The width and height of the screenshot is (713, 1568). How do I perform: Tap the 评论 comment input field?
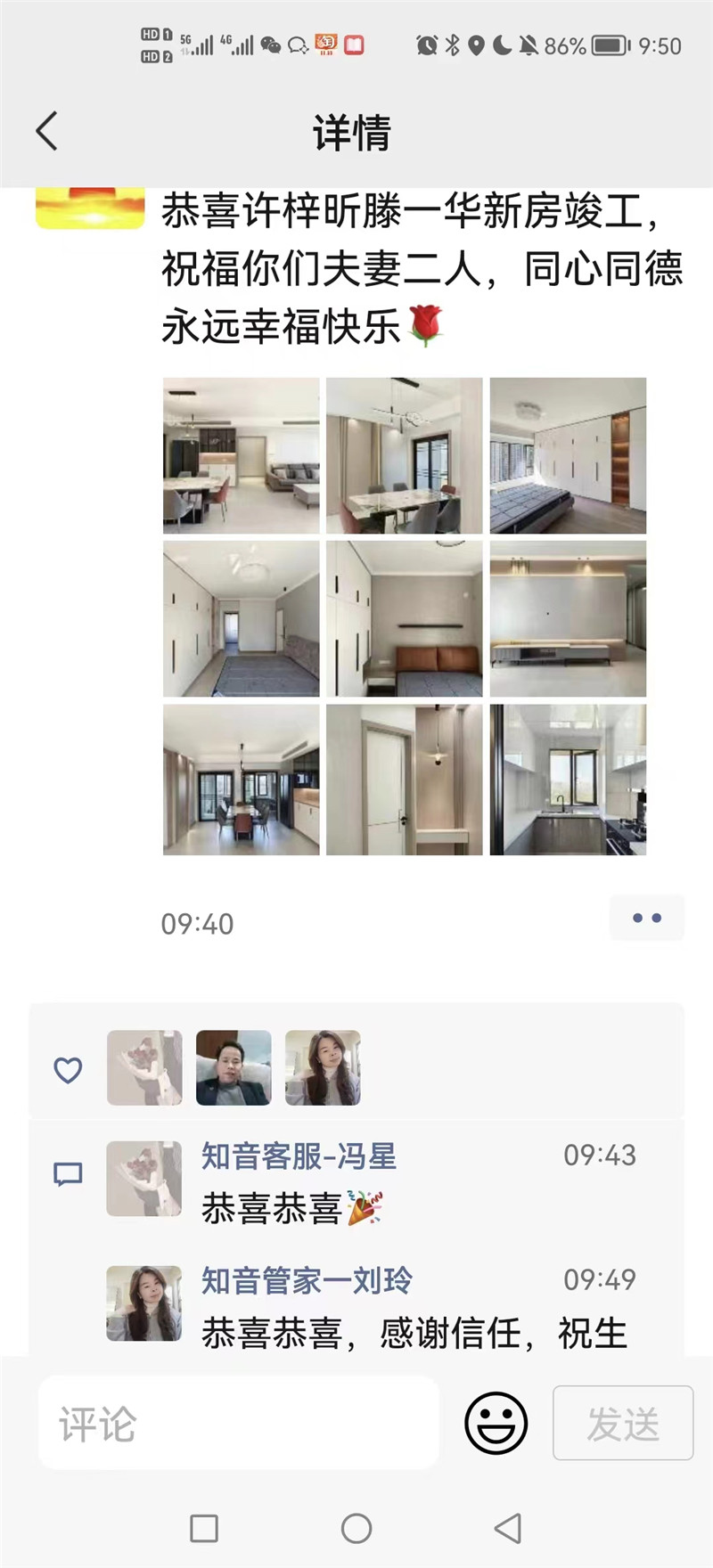point(238,1423)
